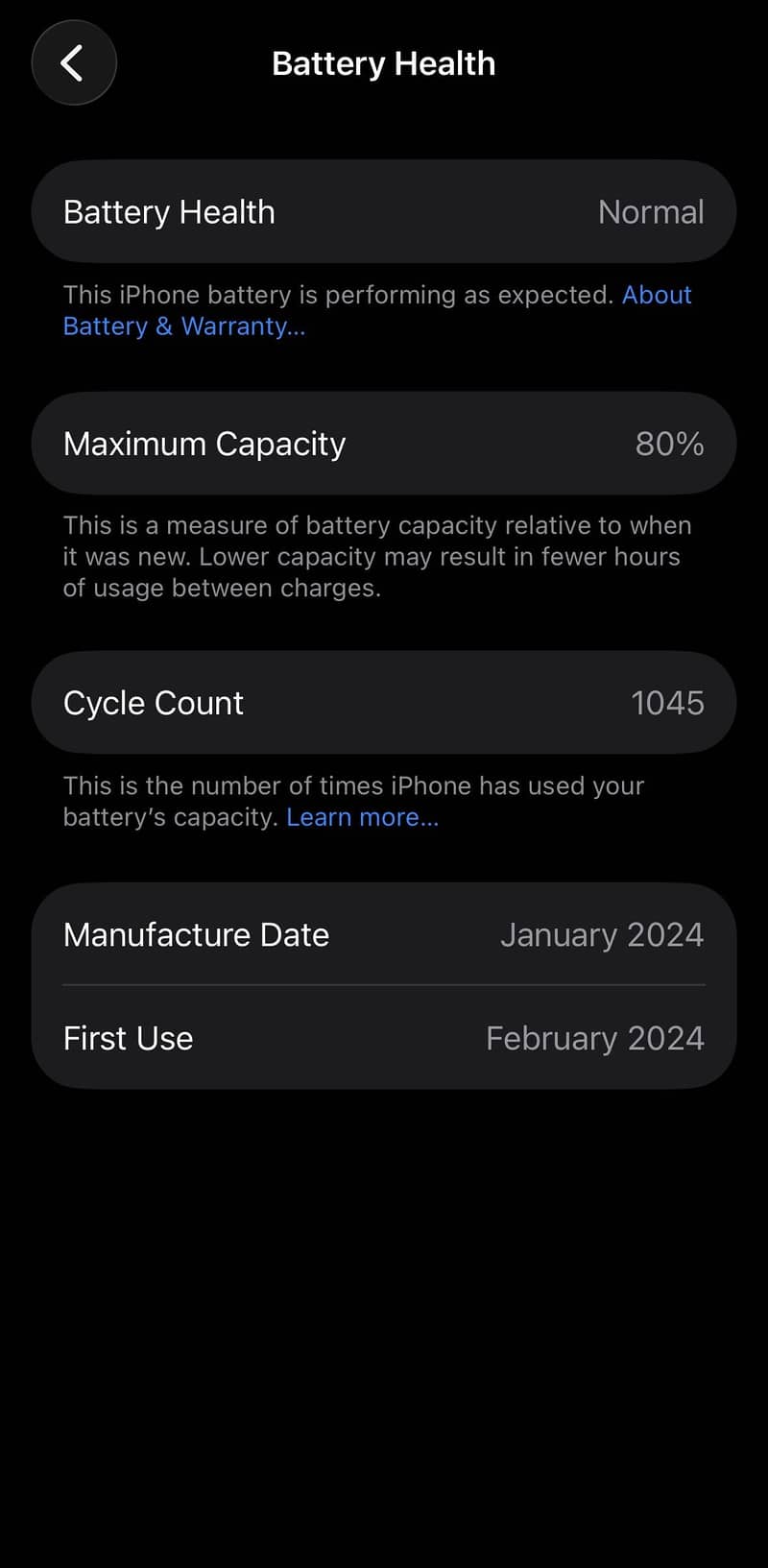Tap the 1045 cycle count value
Screen dimensions: 768x1568
668,702
